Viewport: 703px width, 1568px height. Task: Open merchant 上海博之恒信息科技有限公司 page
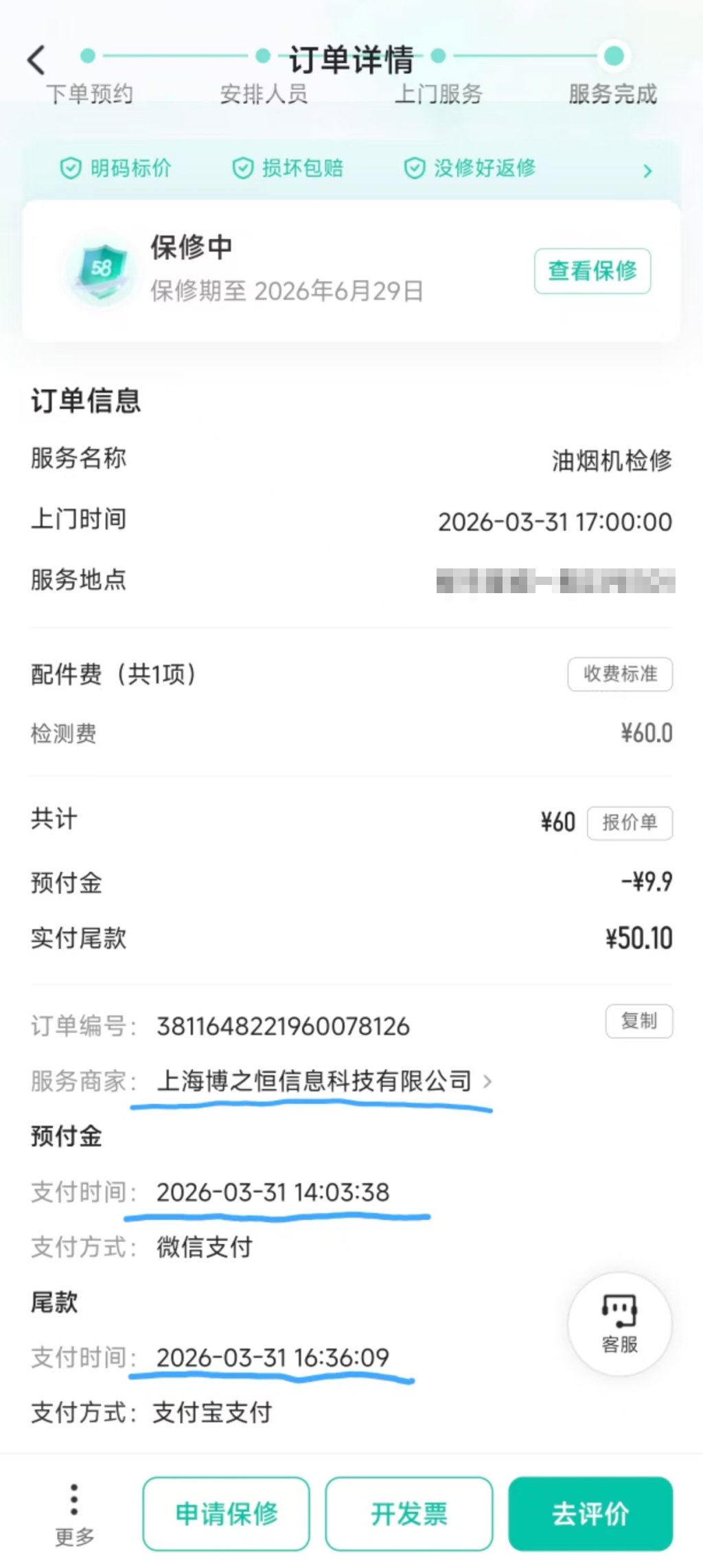tap(323, 1081)
